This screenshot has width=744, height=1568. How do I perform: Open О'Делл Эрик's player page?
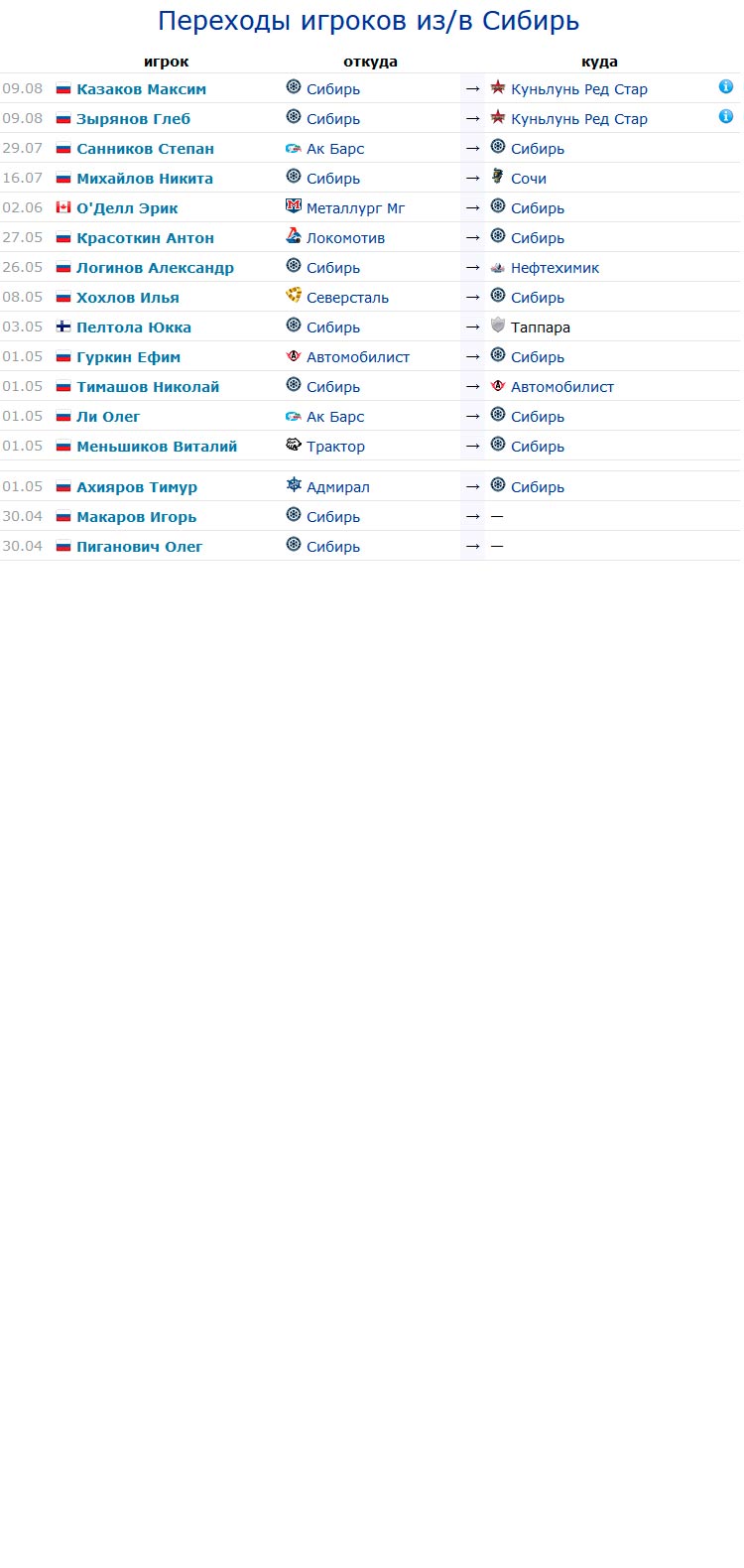[x=127, y=208]
